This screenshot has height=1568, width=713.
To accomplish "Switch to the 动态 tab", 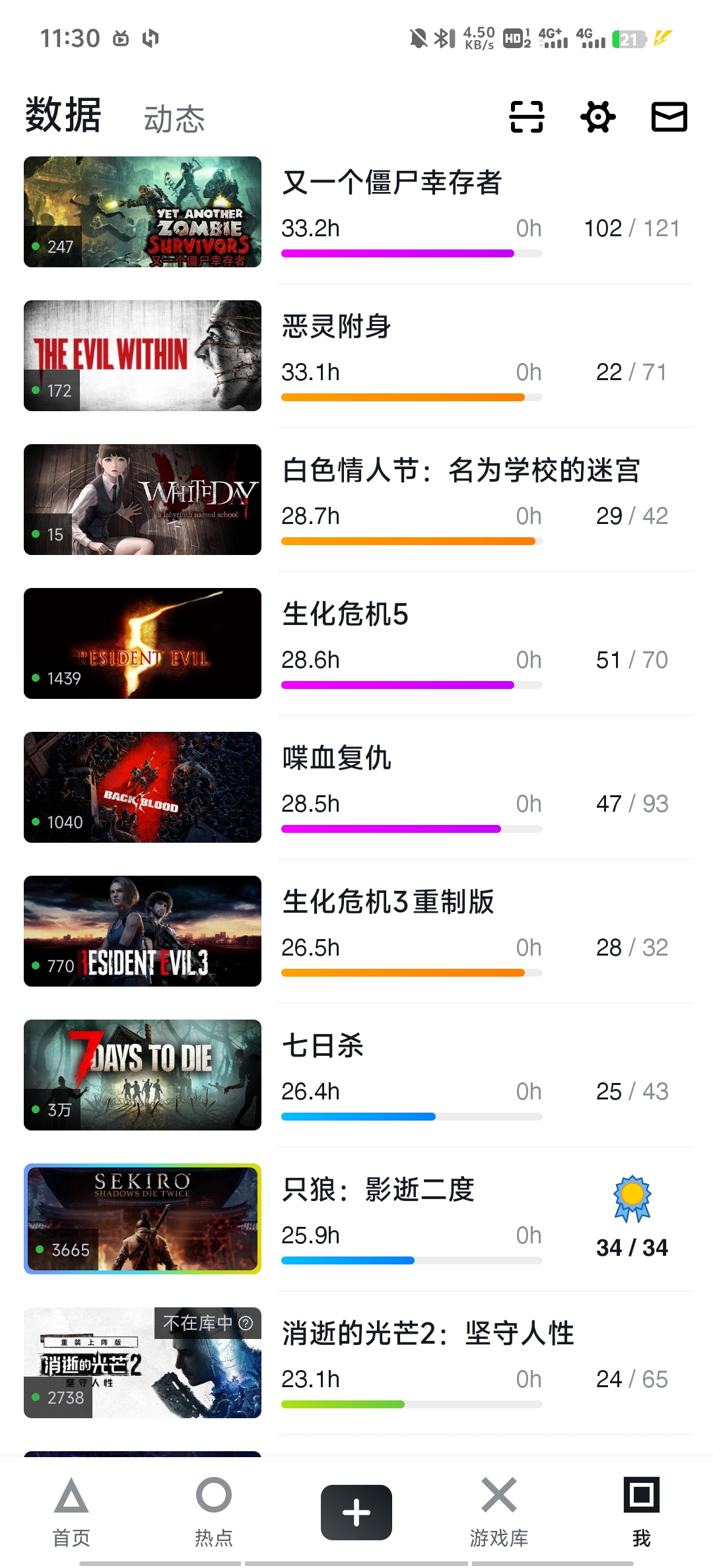I will (174, 119).
